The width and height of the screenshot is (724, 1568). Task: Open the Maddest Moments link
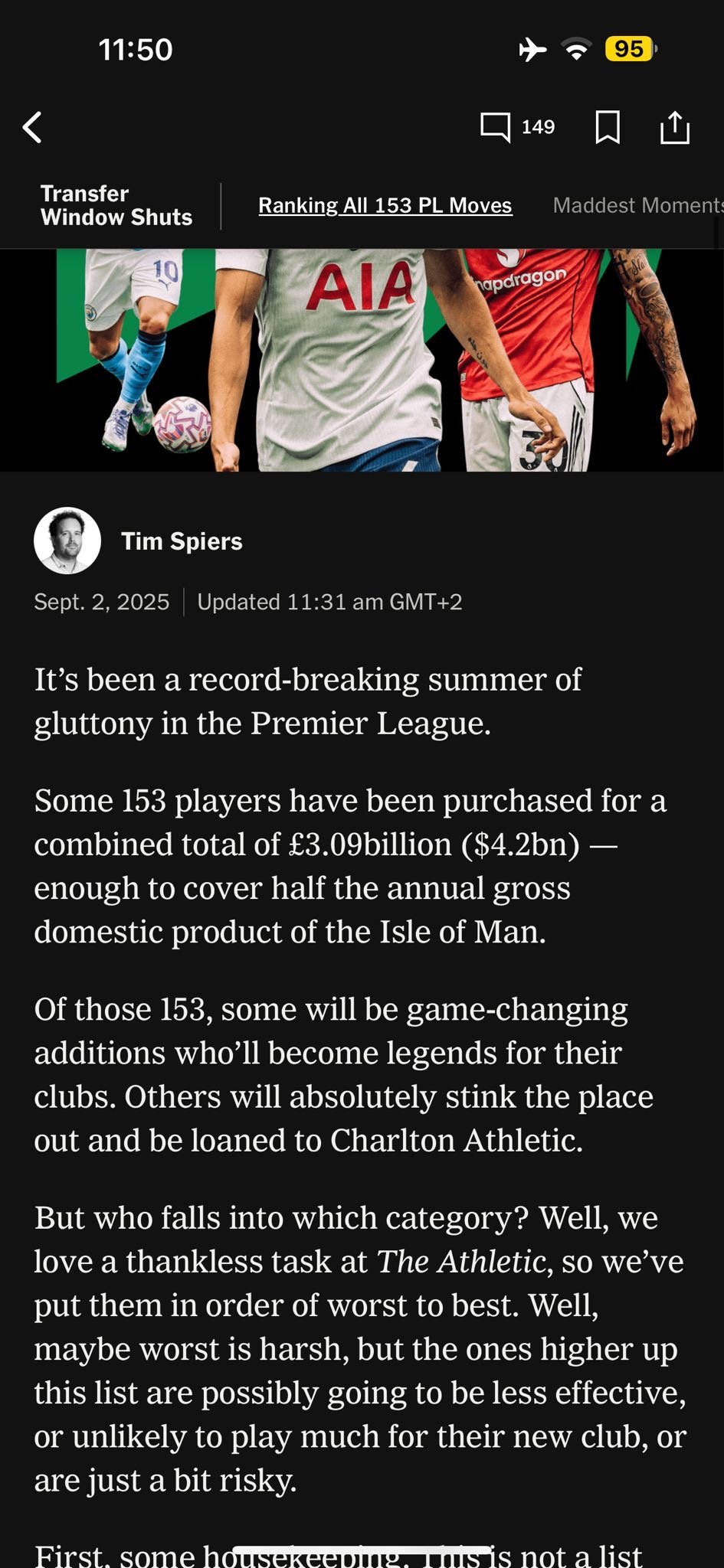pos(637,205)
